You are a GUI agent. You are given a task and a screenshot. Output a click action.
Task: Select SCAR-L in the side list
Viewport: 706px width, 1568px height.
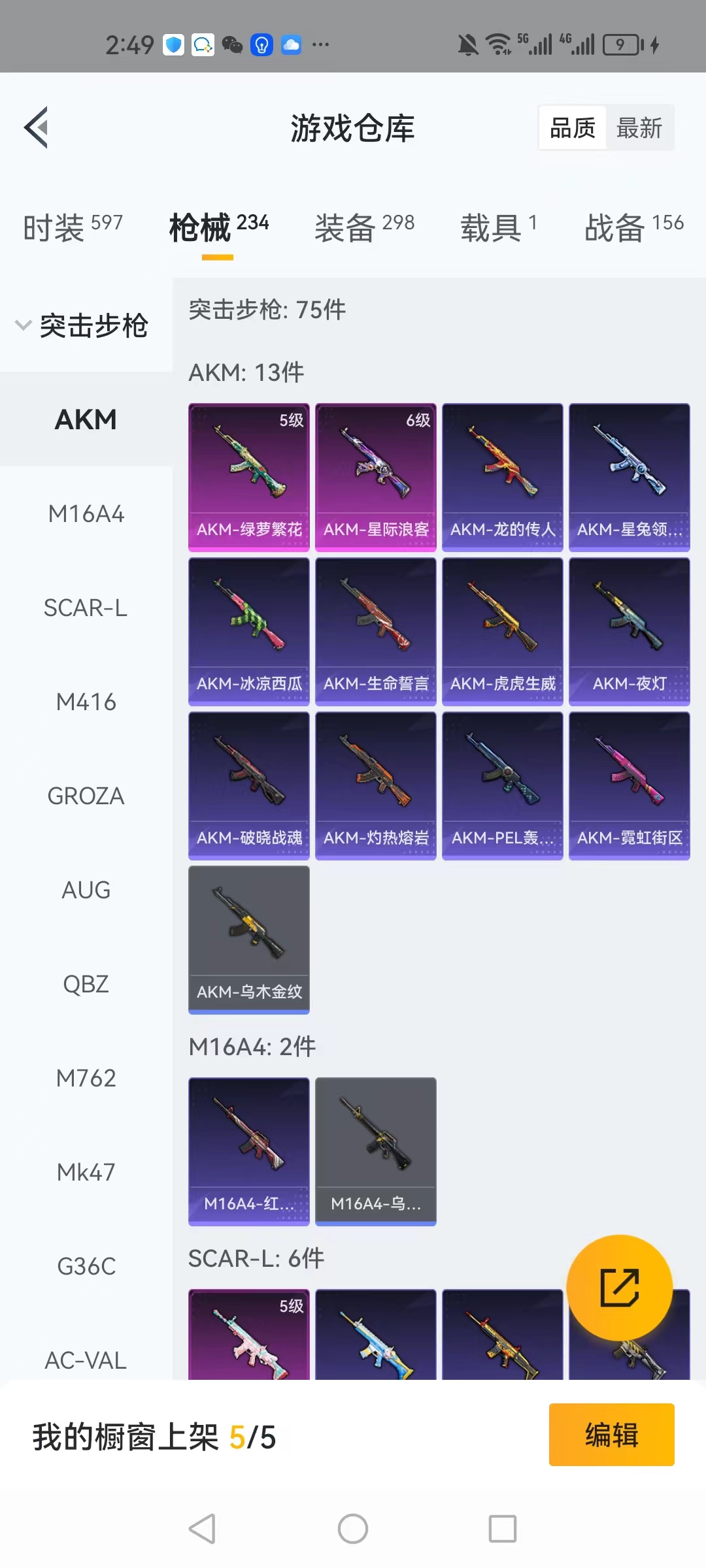86,608
